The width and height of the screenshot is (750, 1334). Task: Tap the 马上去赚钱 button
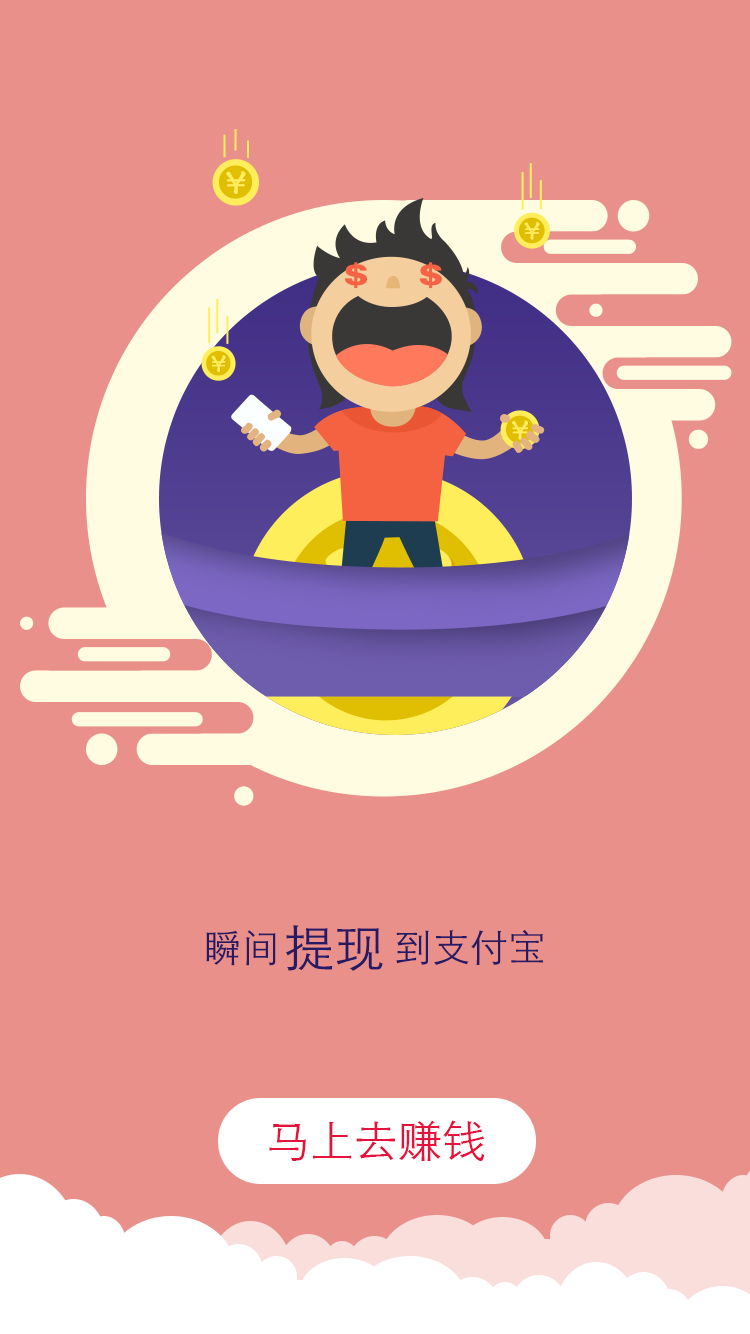376,1141
